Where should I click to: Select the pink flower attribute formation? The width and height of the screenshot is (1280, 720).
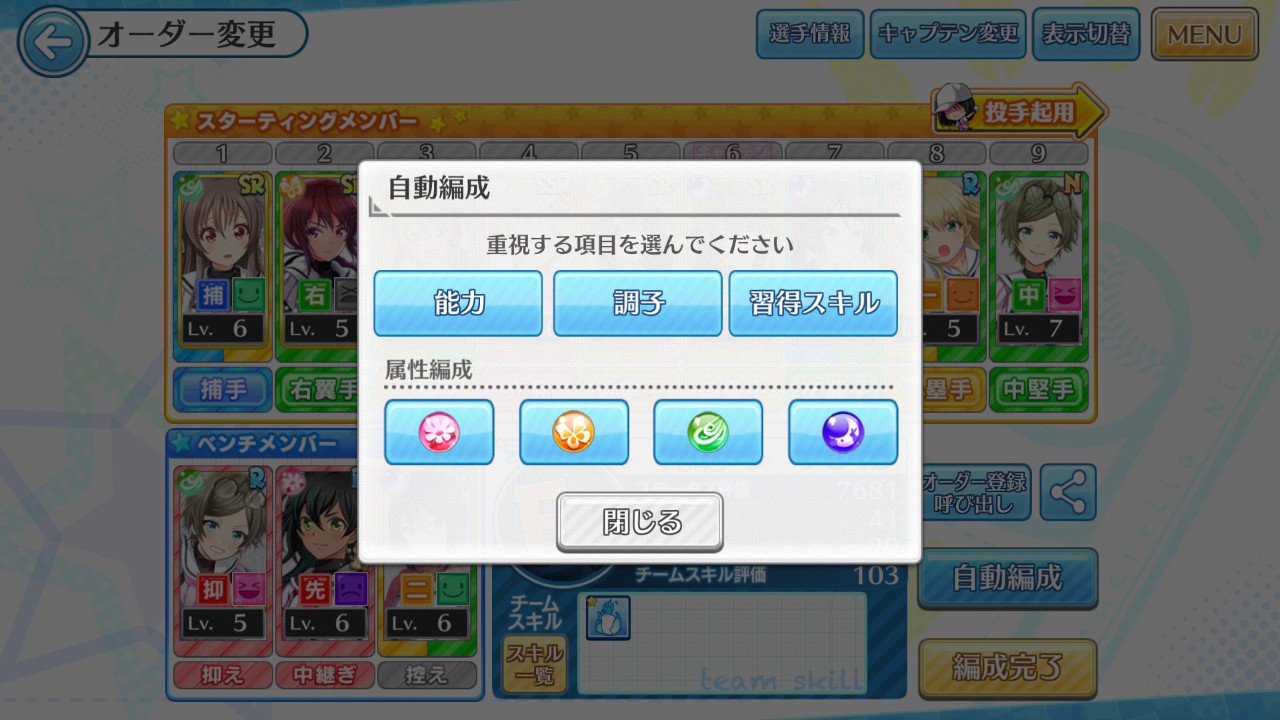point(439,432)
